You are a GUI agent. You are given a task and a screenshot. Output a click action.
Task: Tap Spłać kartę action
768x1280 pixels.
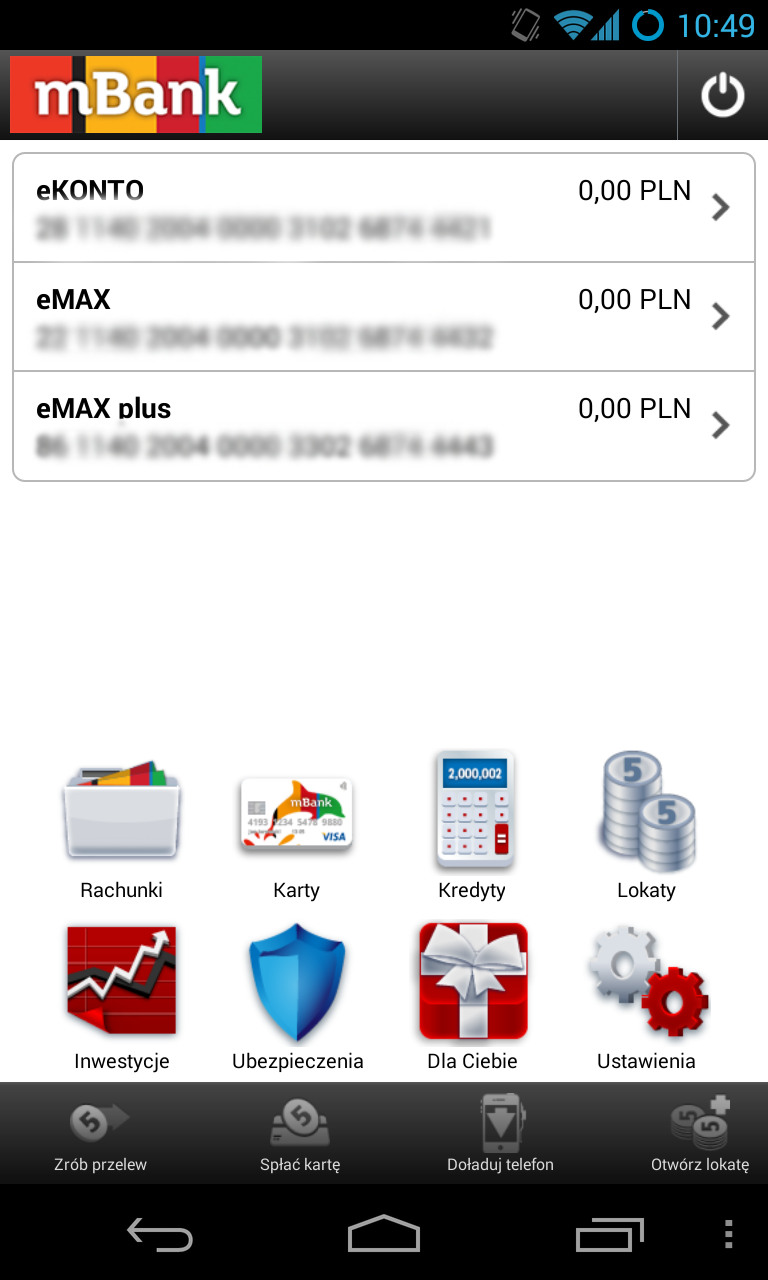point(299,1133)
